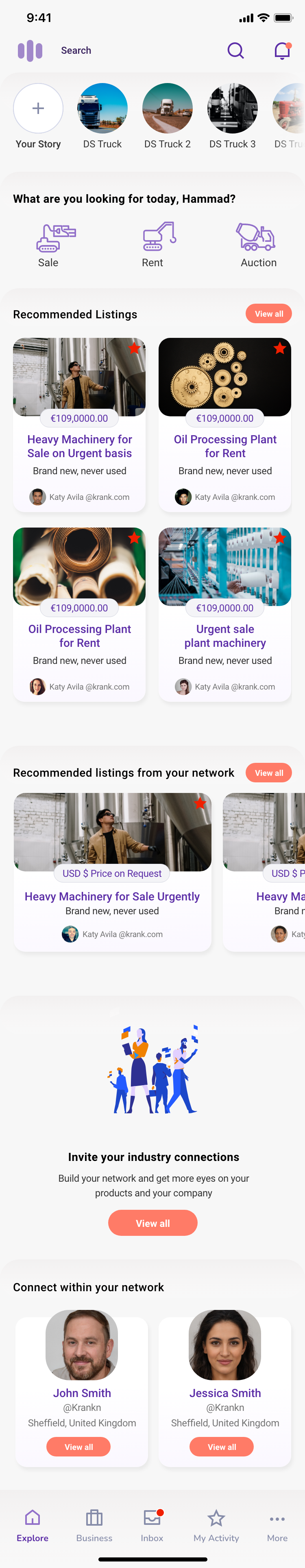Screen dimensions: 305x1568
Task: Open Heavy Machinery for Sale on Urgent basis listing
Action: [x=80, y=446]
